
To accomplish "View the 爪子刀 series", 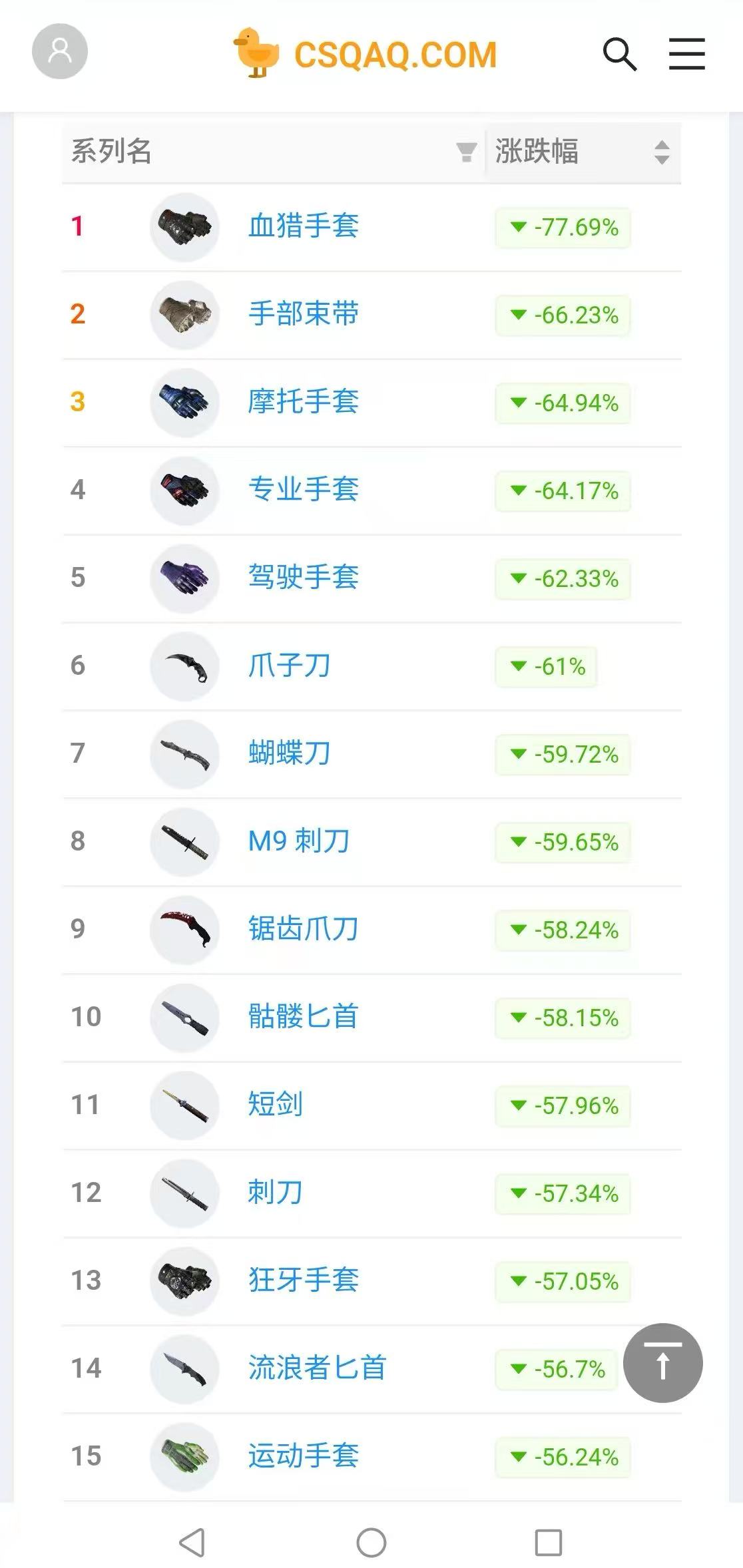I will click(x=290, y=666).
